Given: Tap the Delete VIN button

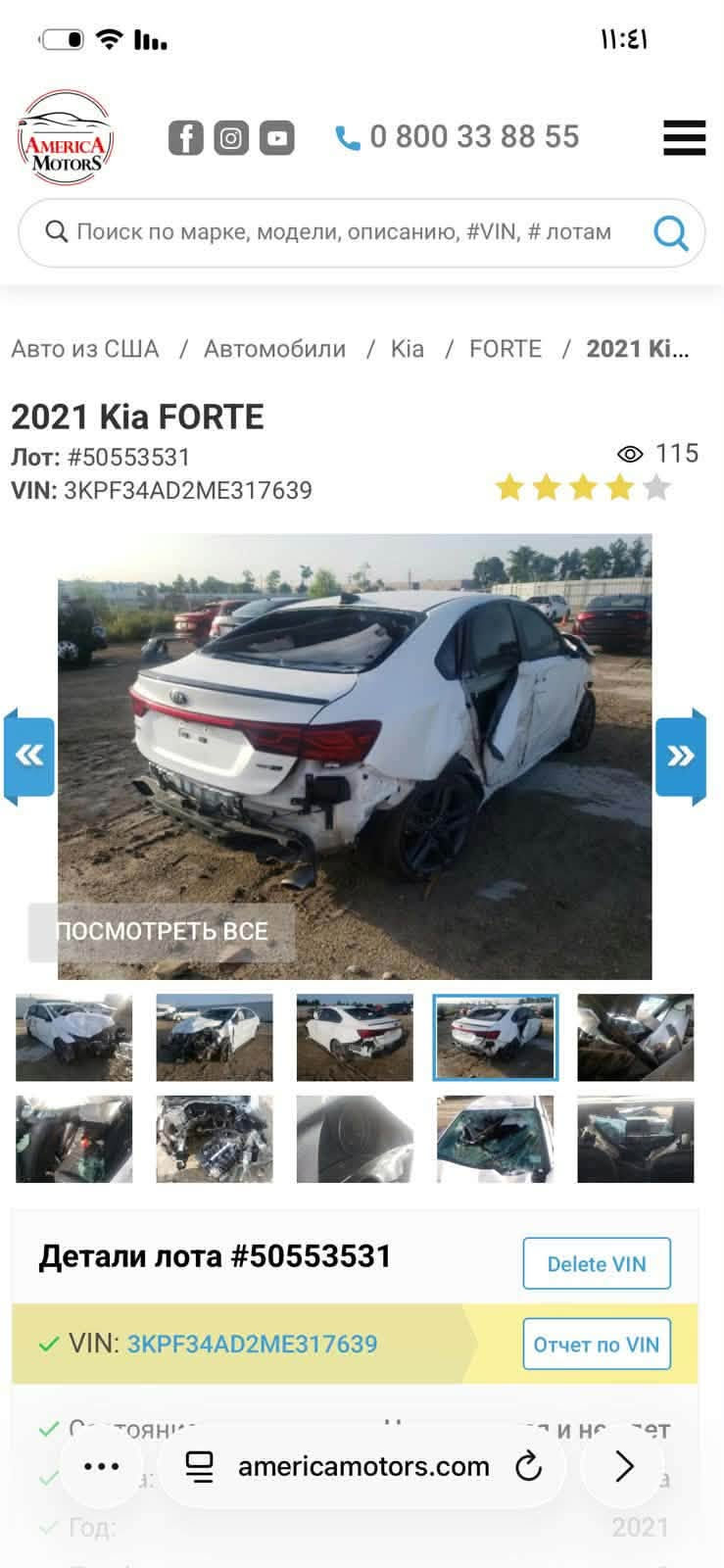Looking at the screenshot, I should pos(597,1264).
